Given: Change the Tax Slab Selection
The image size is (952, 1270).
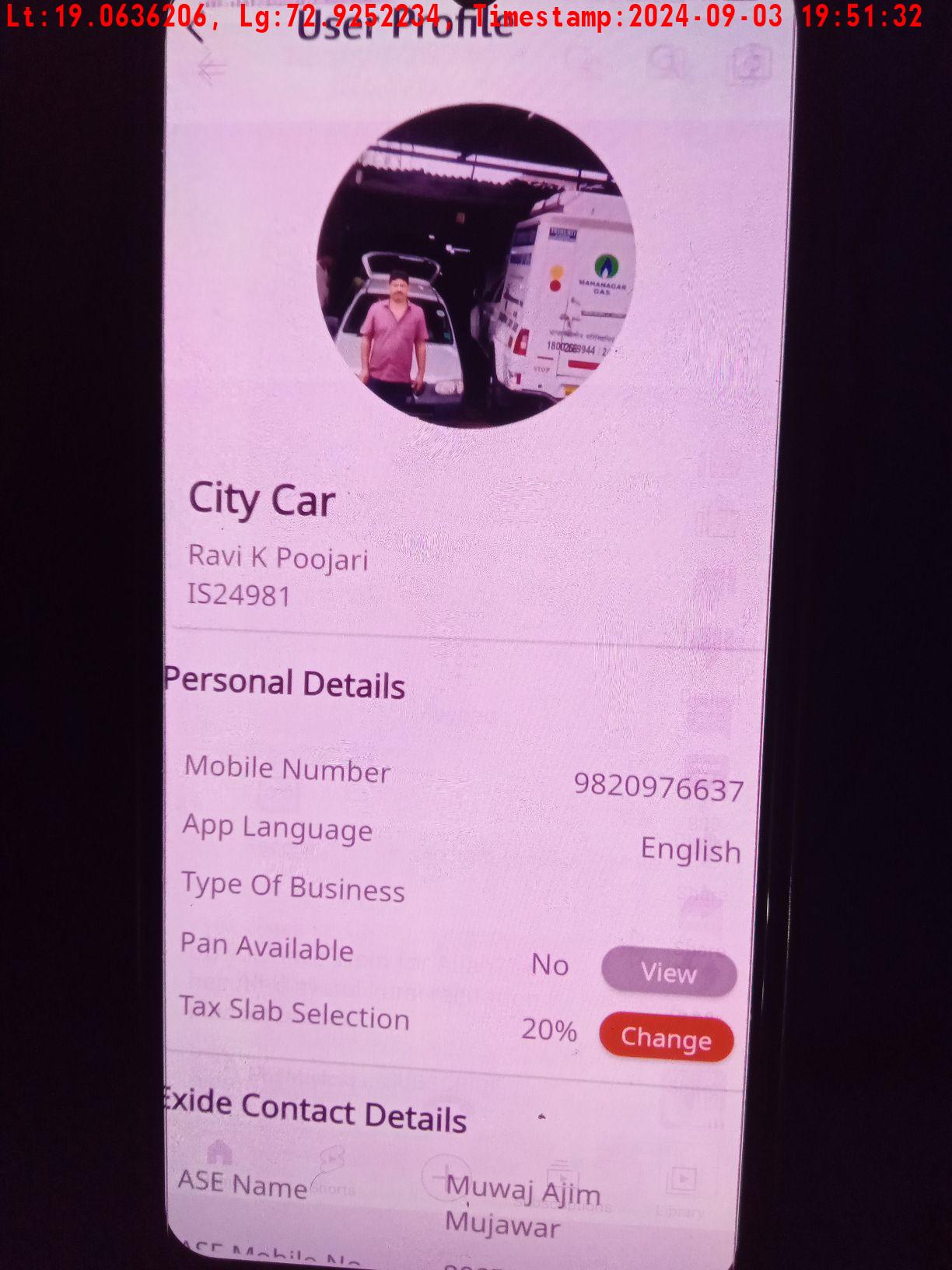Looking at the screenshot, I should [x=666, y=1038].
